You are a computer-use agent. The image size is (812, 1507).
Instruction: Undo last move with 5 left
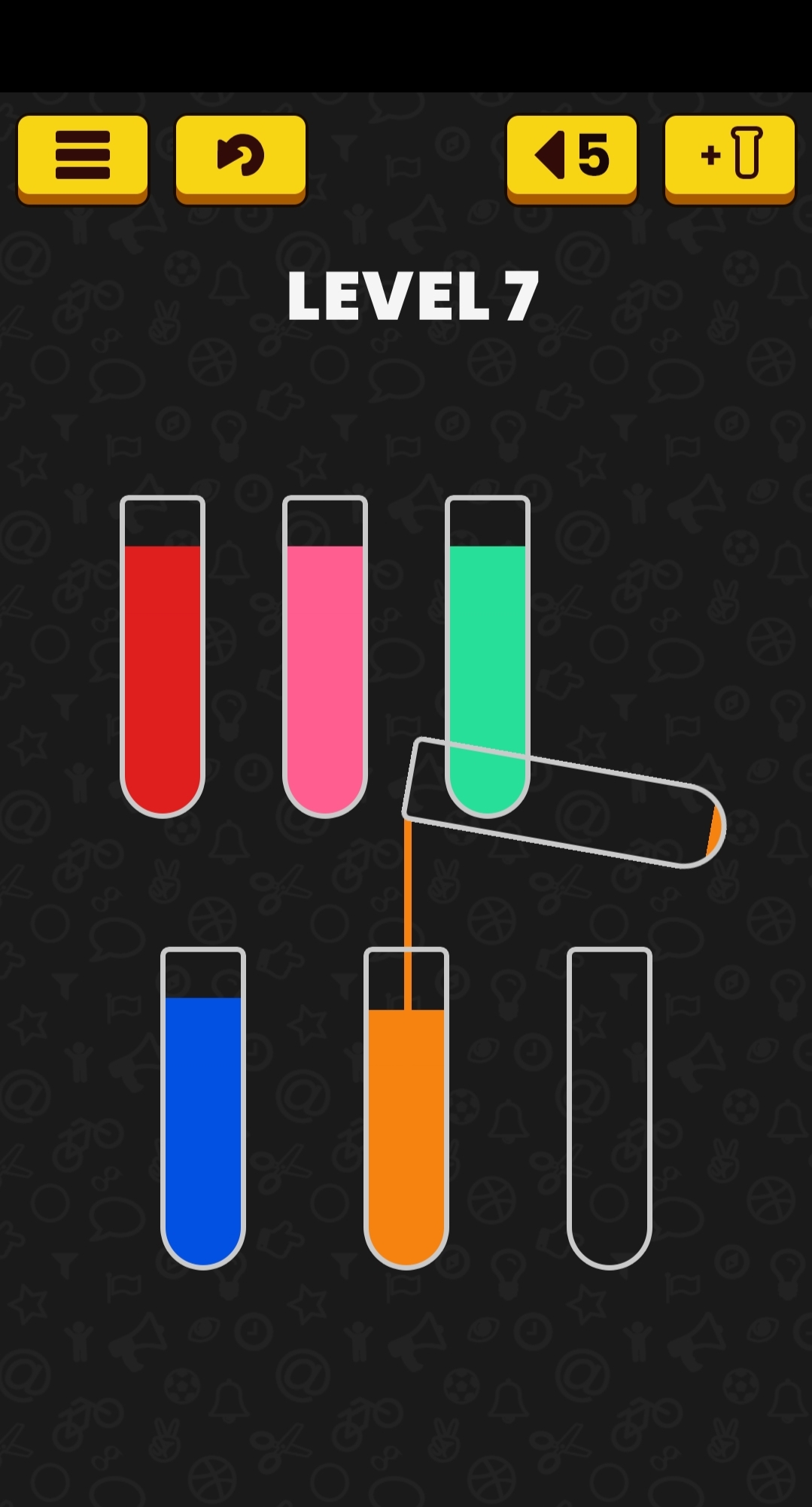571,156
